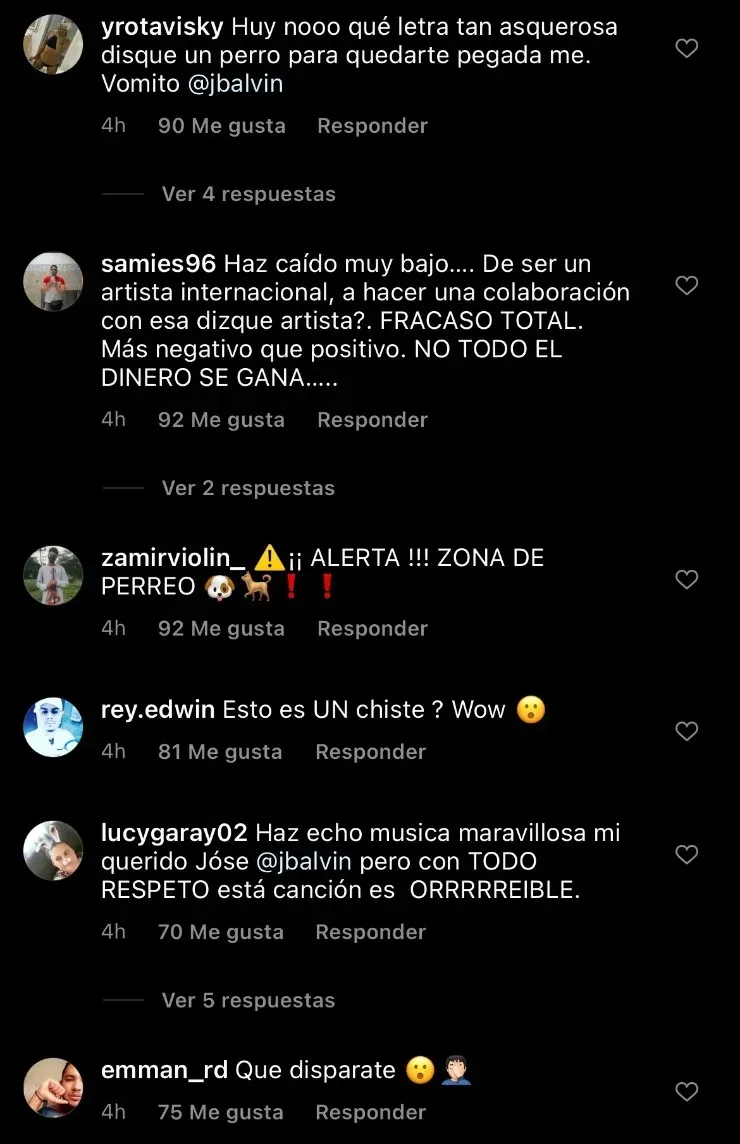Reply to samies96's comment
Viewport: 740px width, 1144px height.
coord(372,420)
